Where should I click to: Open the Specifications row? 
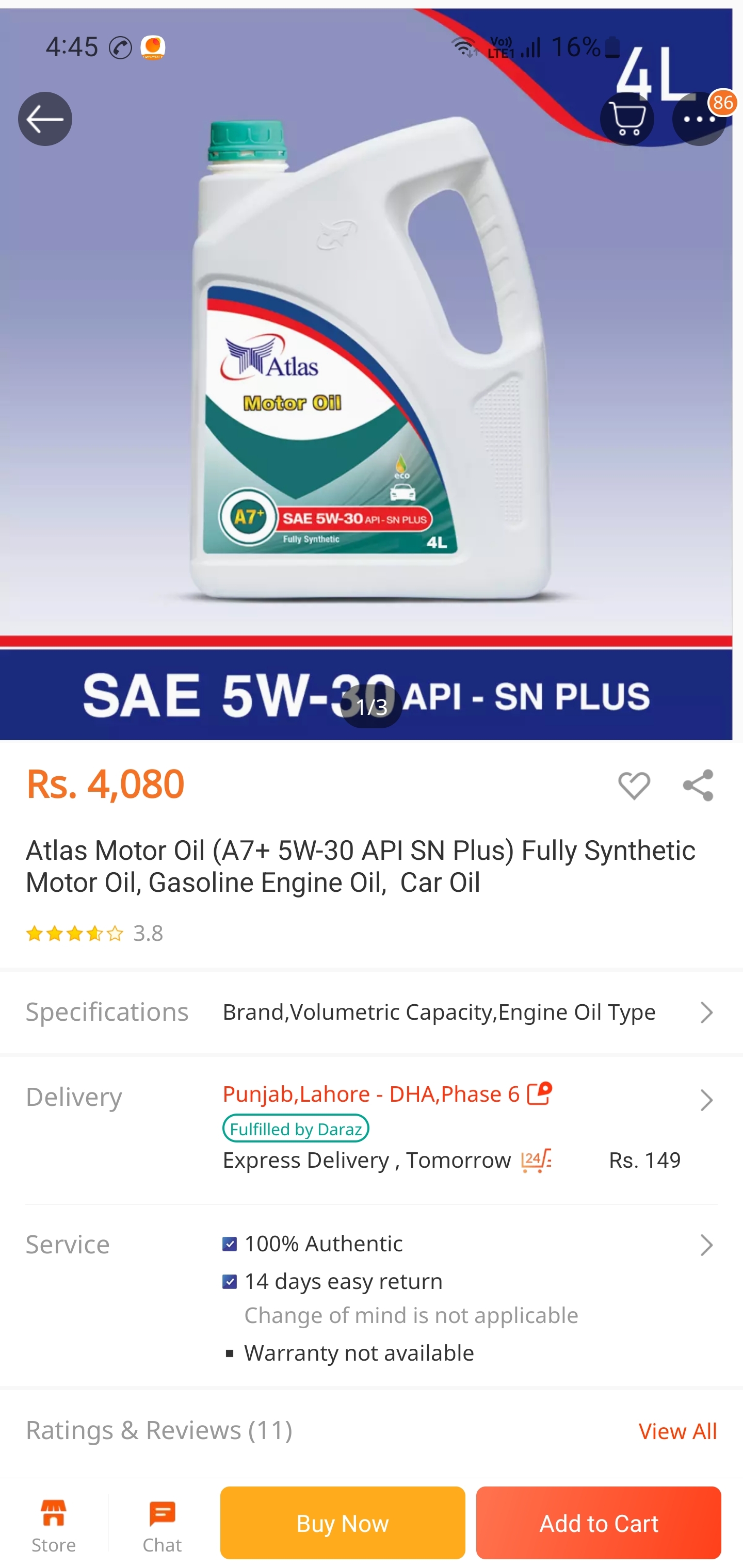[x=372, y=1011]
